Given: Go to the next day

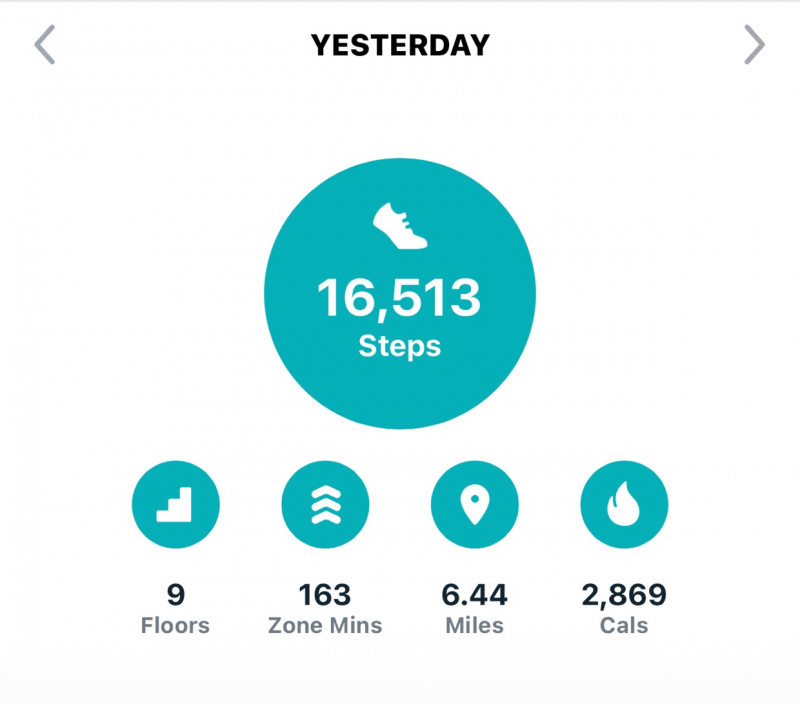Looking at the screenshot, I should (754, 45).
